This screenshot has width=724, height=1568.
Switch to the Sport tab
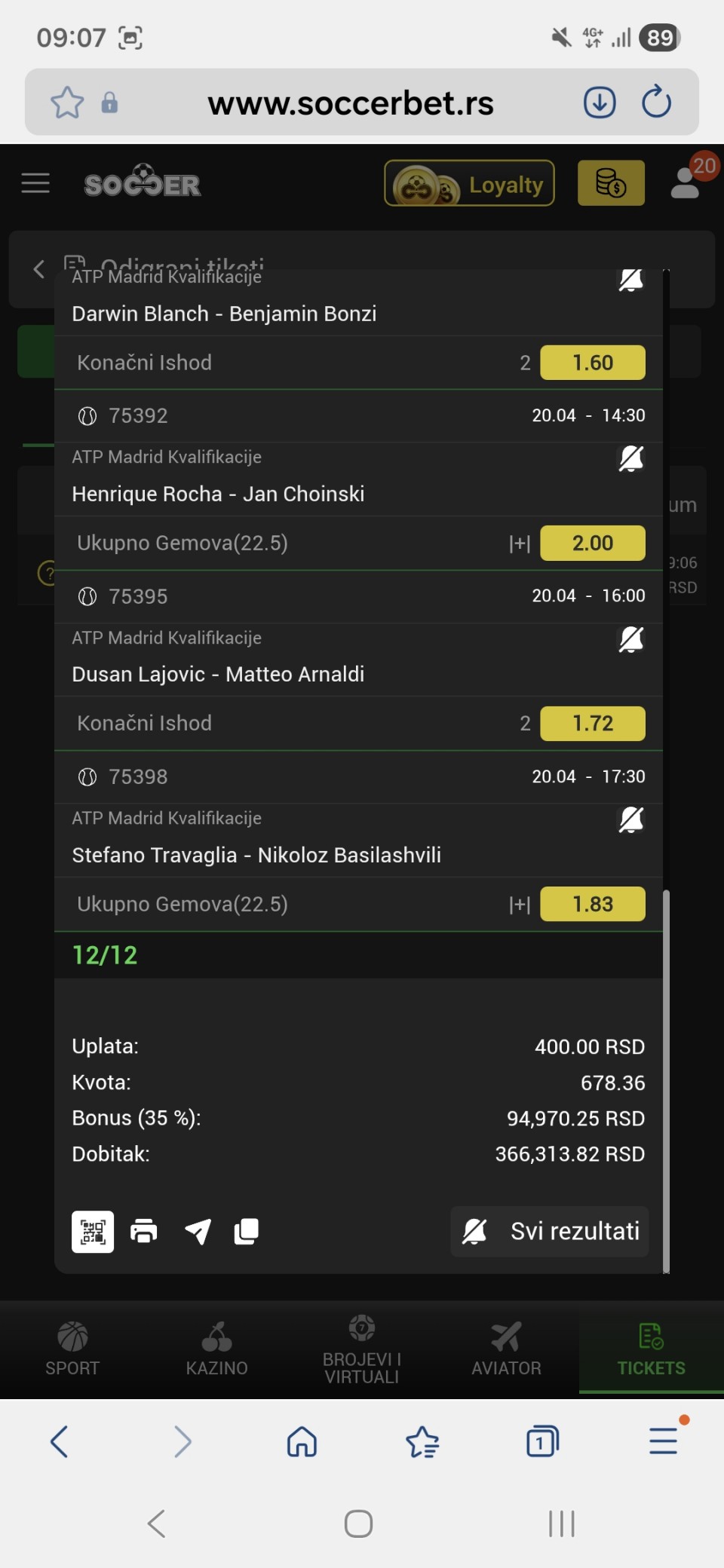click(x=72, y=1349)
